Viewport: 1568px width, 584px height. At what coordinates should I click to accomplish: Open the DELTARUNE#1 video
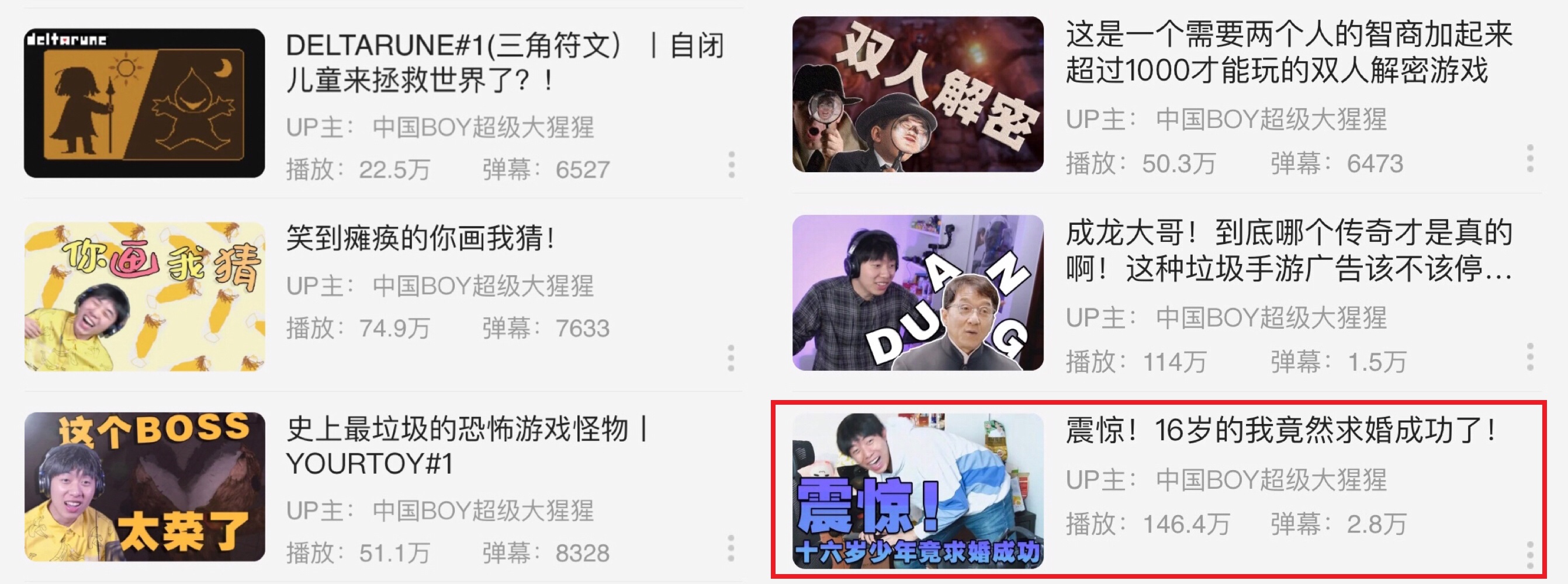145,103
